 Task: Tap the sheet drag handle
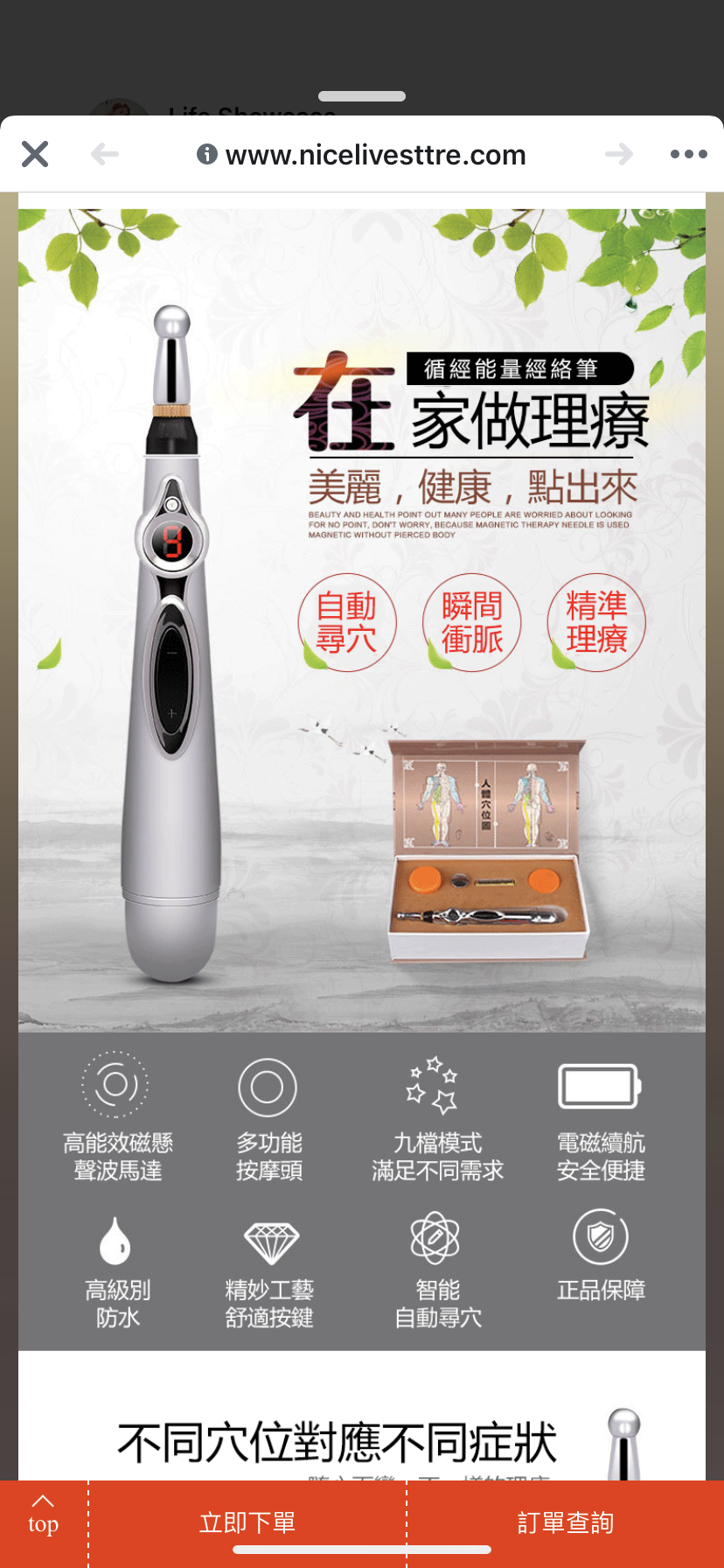(362, 96)
